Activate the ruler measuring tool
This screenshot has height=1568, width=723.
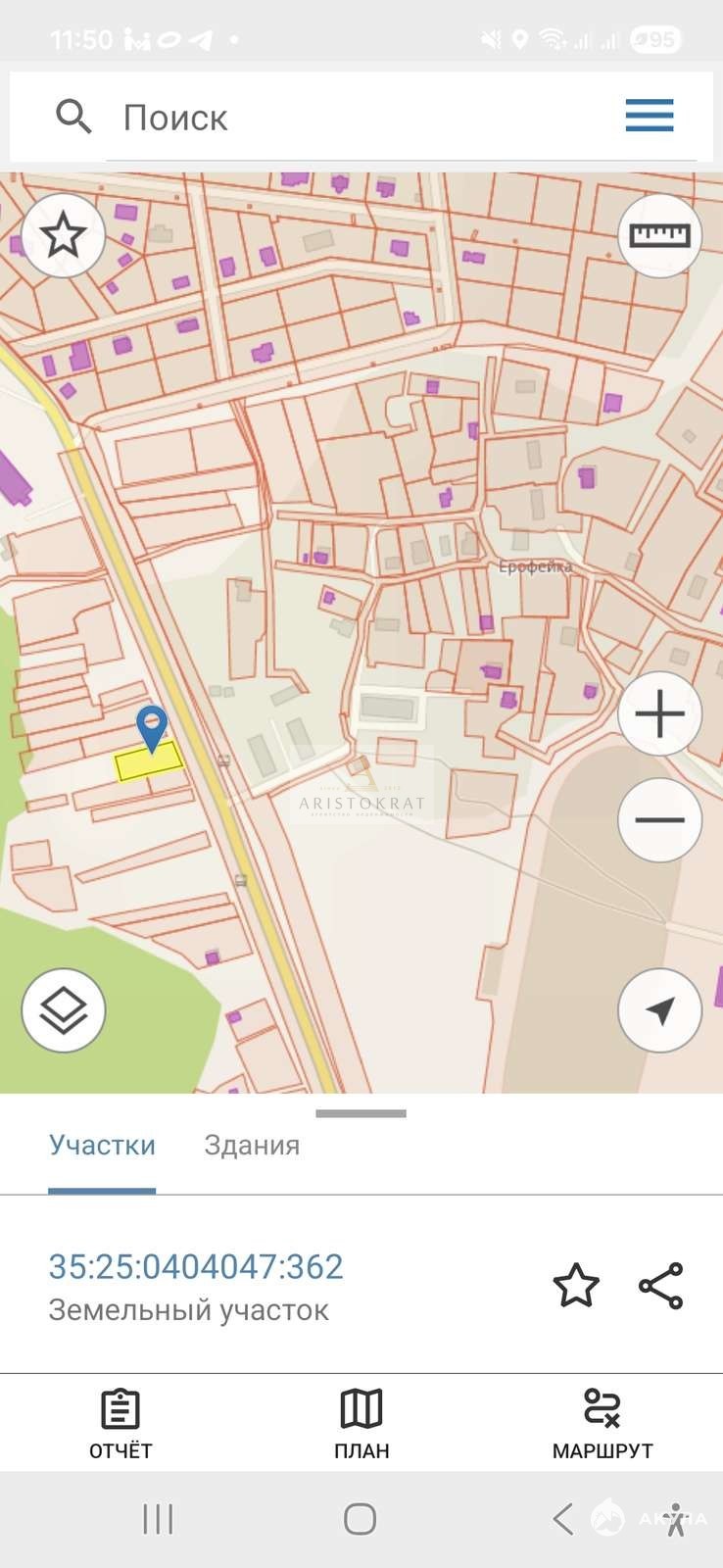pyautogui.click(x=659, y=235)
